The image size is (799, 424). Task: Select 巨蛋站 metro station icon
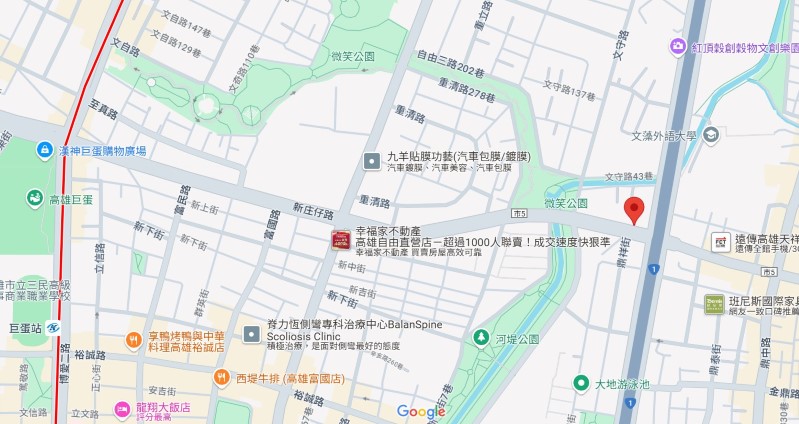click(x=51, y=327)
